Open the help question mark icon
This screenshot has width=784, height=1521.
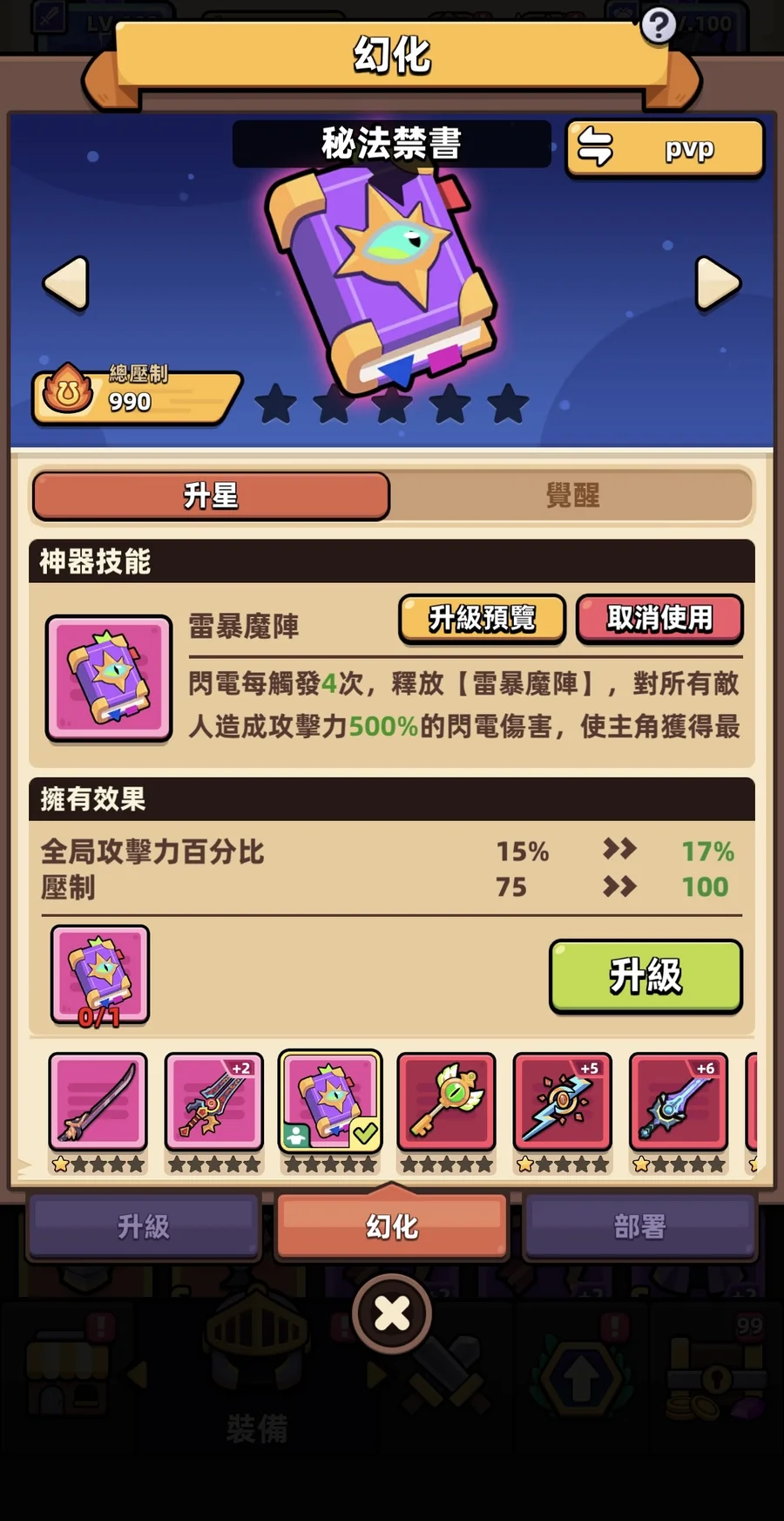[659, 26]
